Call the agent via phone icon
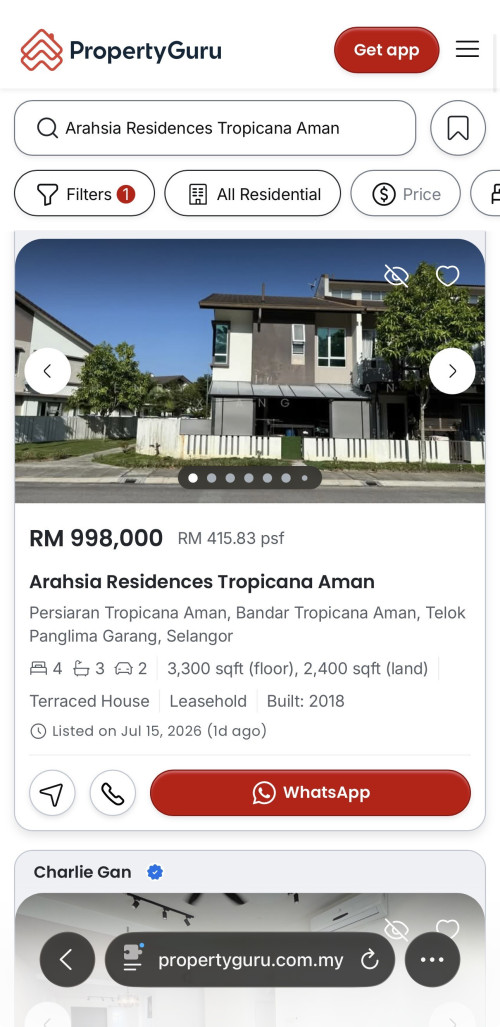500x1027 pixels. [x=113, y=793]
